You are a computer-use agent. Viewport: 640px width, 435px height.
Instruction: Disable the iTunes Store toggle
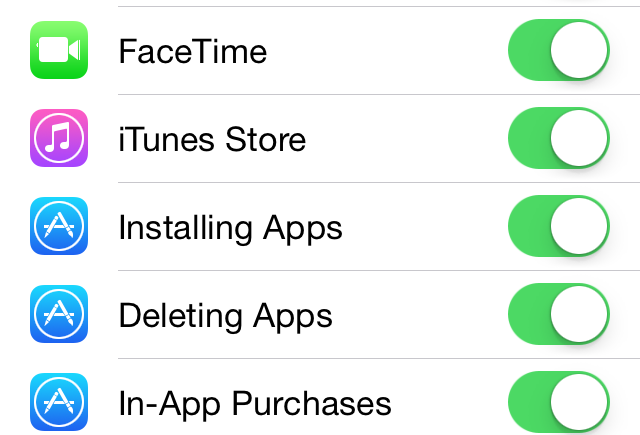point(560,138)
